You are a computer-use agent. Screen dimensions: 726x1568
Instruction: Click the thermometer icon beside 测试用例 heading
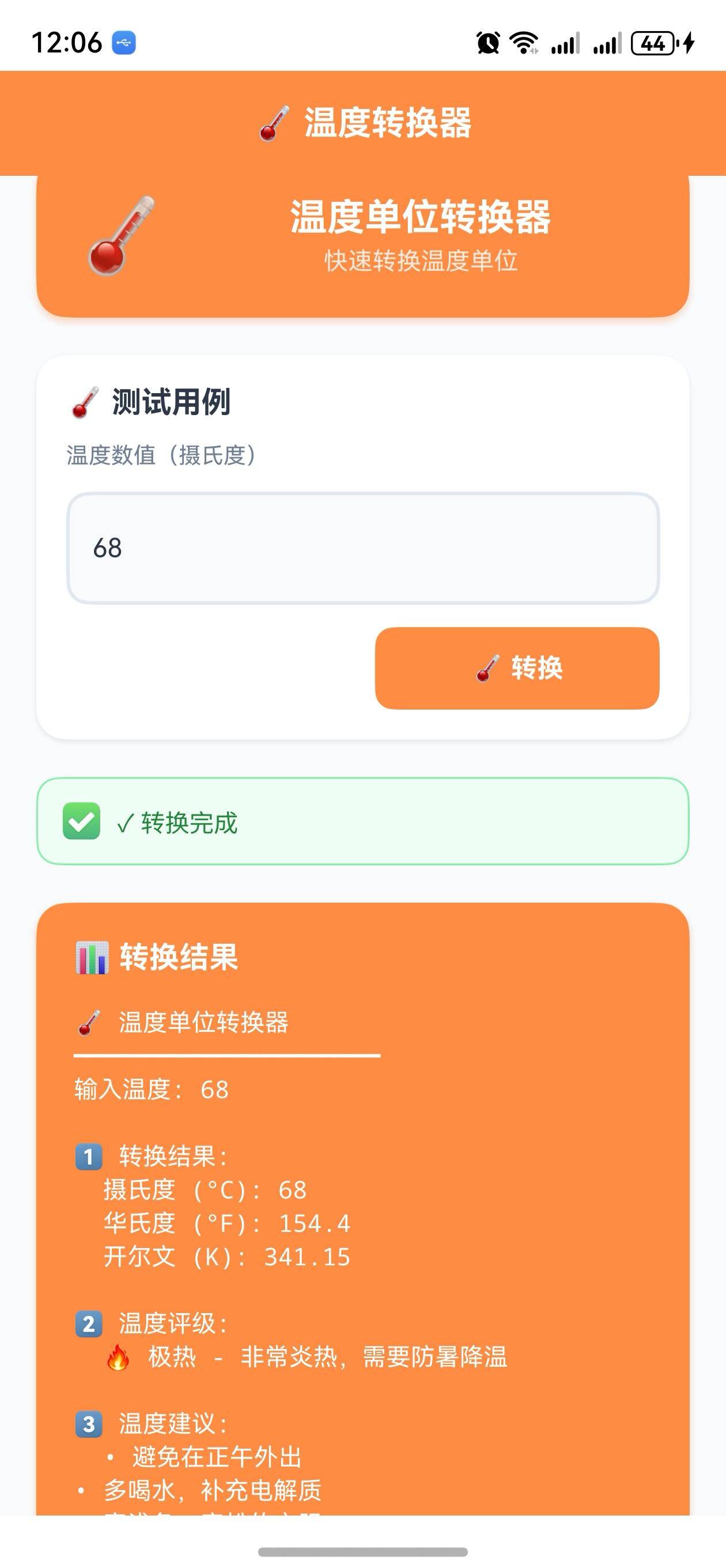point(85,402)
